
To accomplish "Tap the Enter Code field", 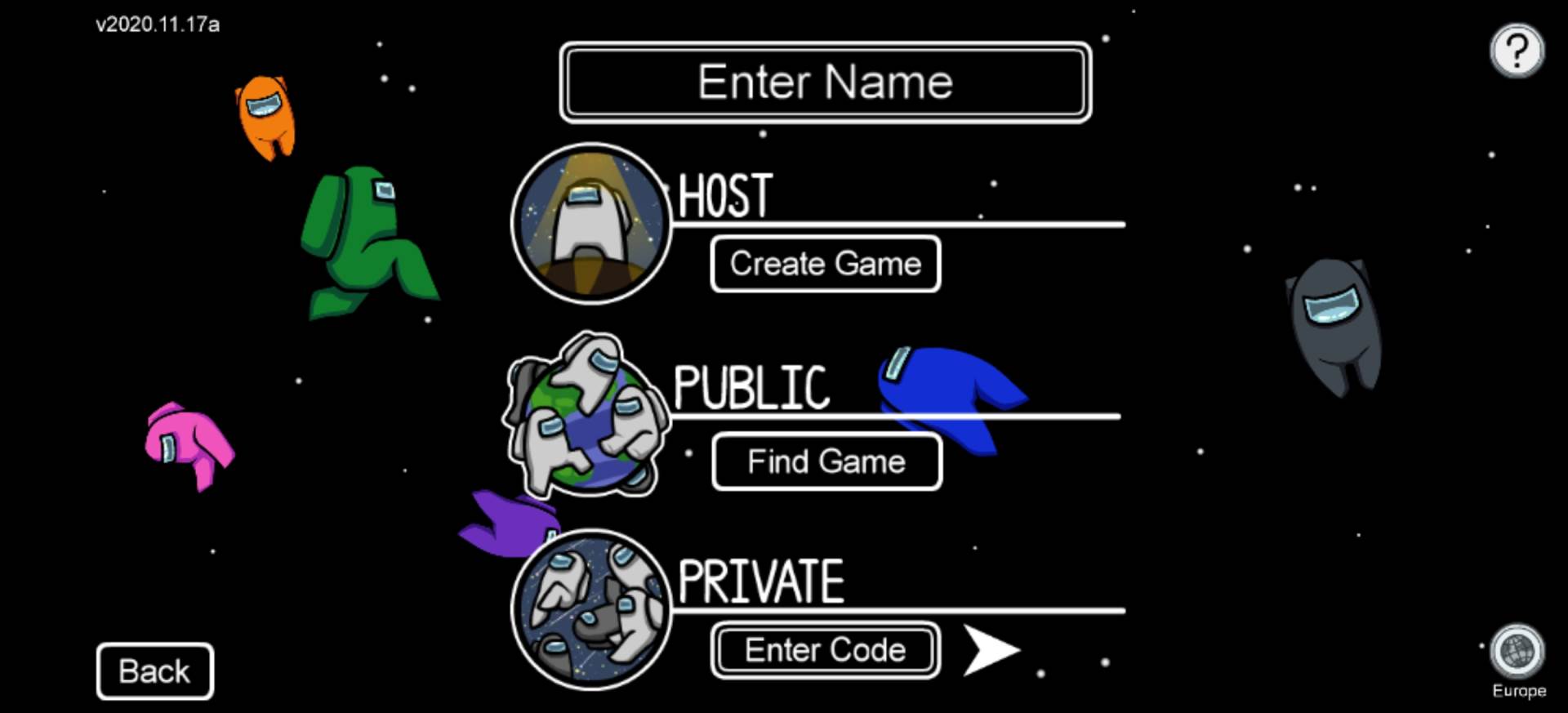I will pyautogui.click(x=825, y=651).
